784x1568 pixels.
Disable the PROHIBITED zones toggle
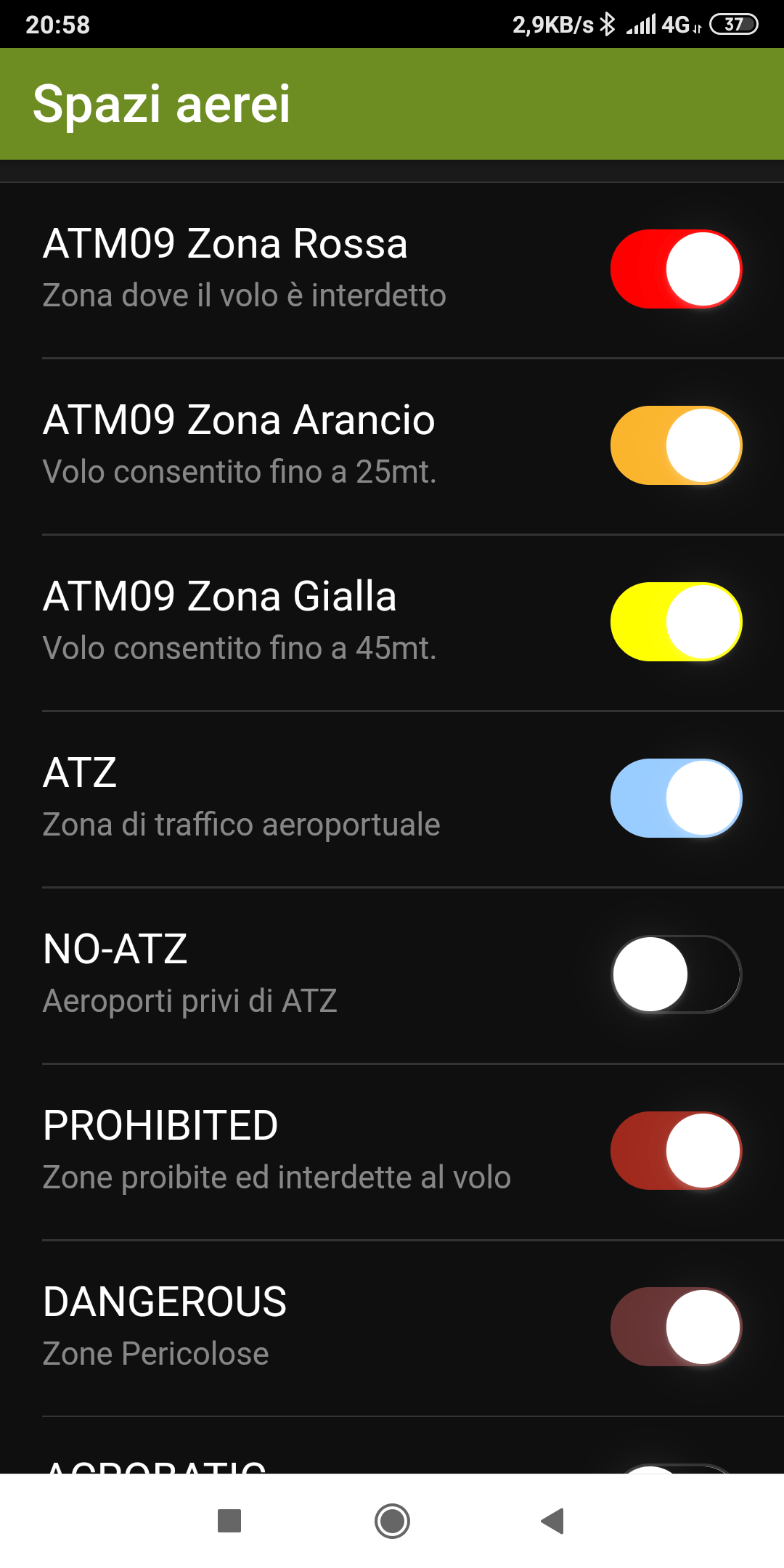(676, 1151)
